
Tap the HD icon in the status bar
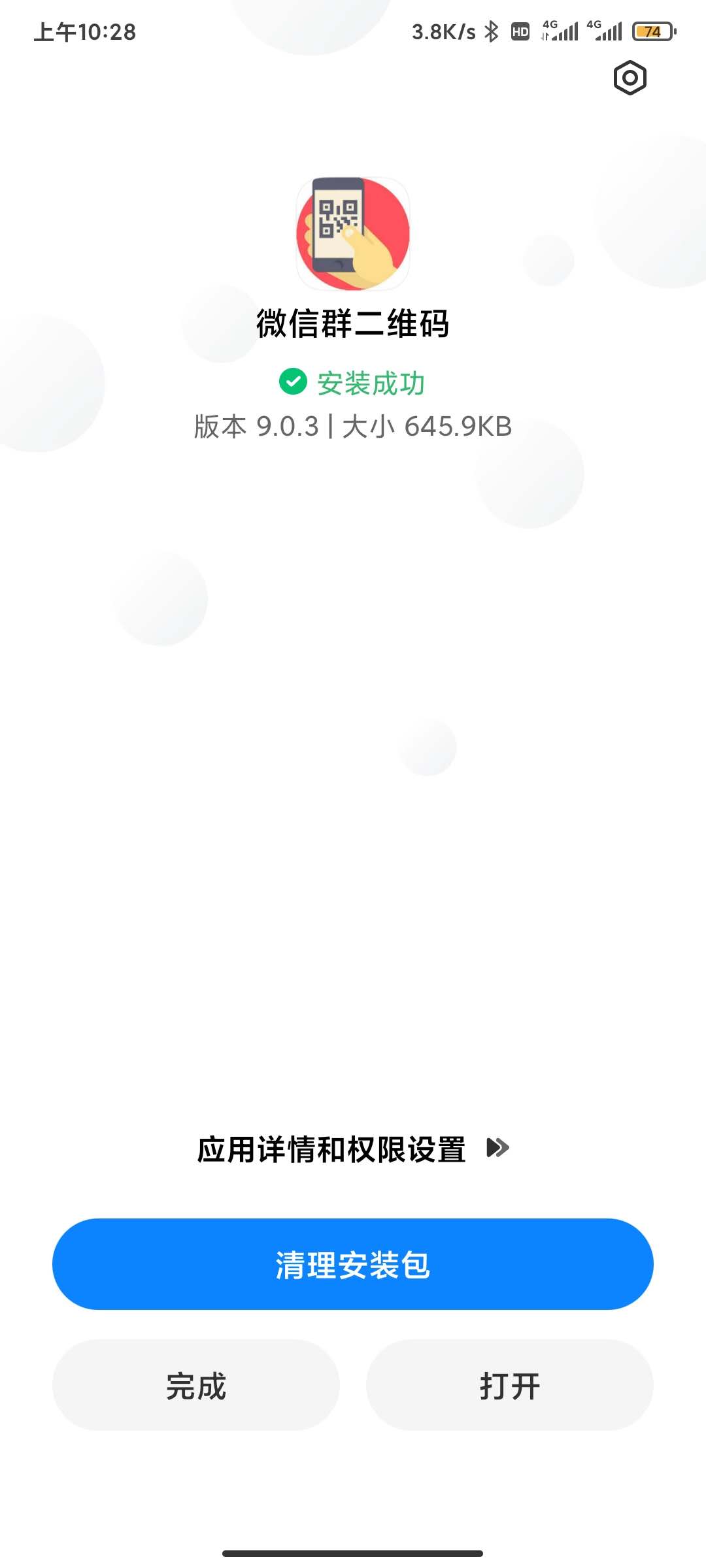coord(520,31)
